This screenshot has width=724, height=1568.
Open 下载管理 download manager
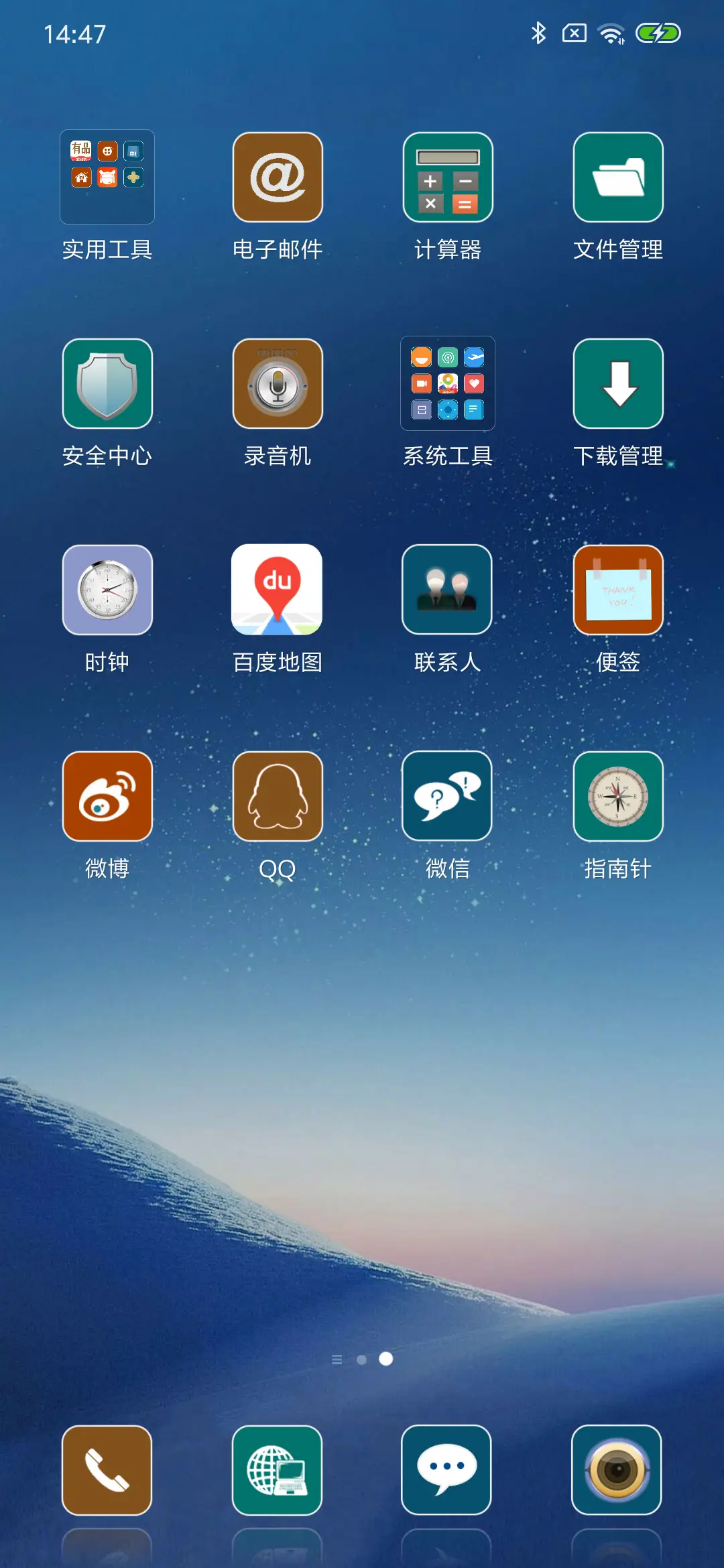617,383
